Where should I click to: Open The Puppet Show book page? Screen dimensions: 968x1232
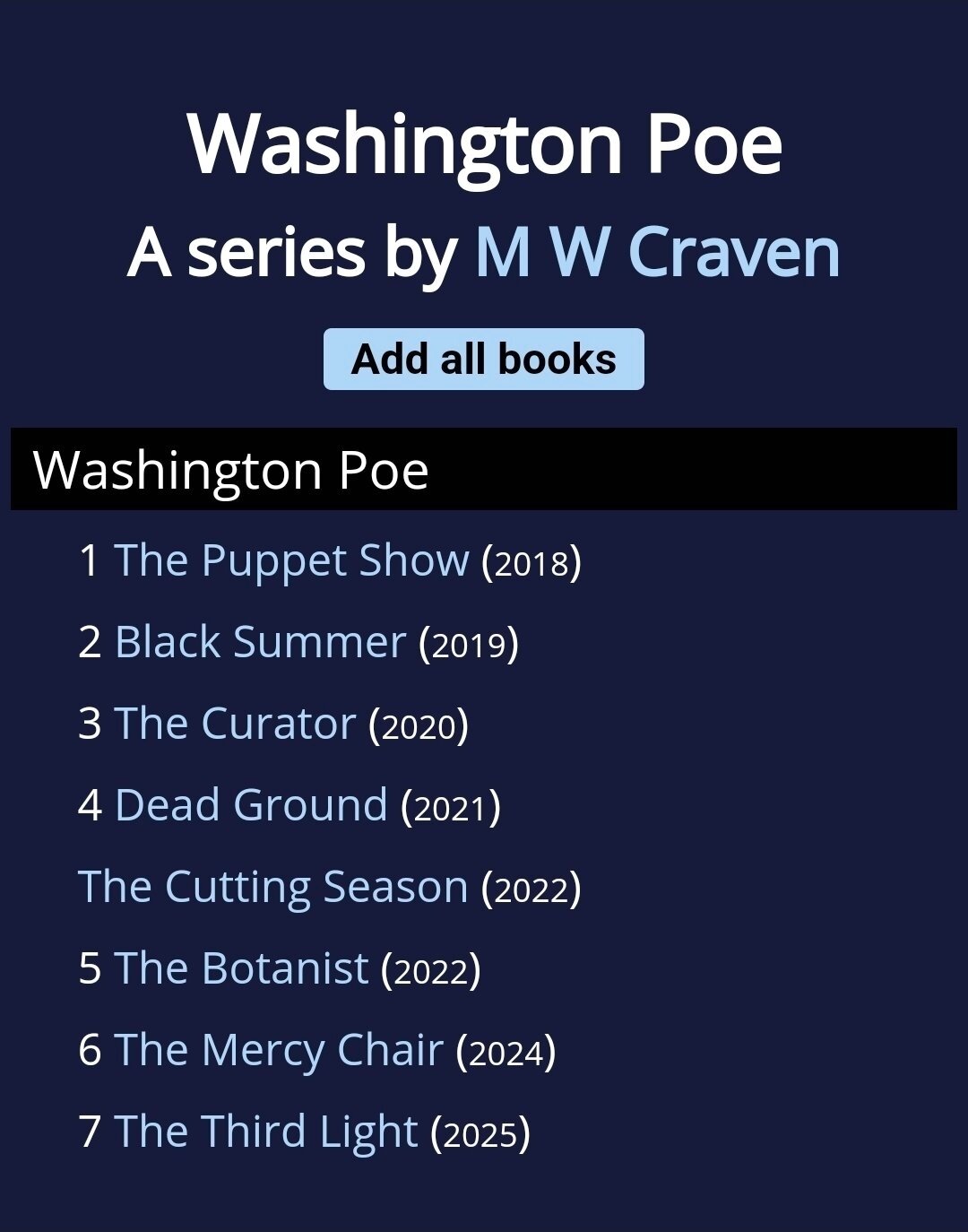click(x=291, y=561)
